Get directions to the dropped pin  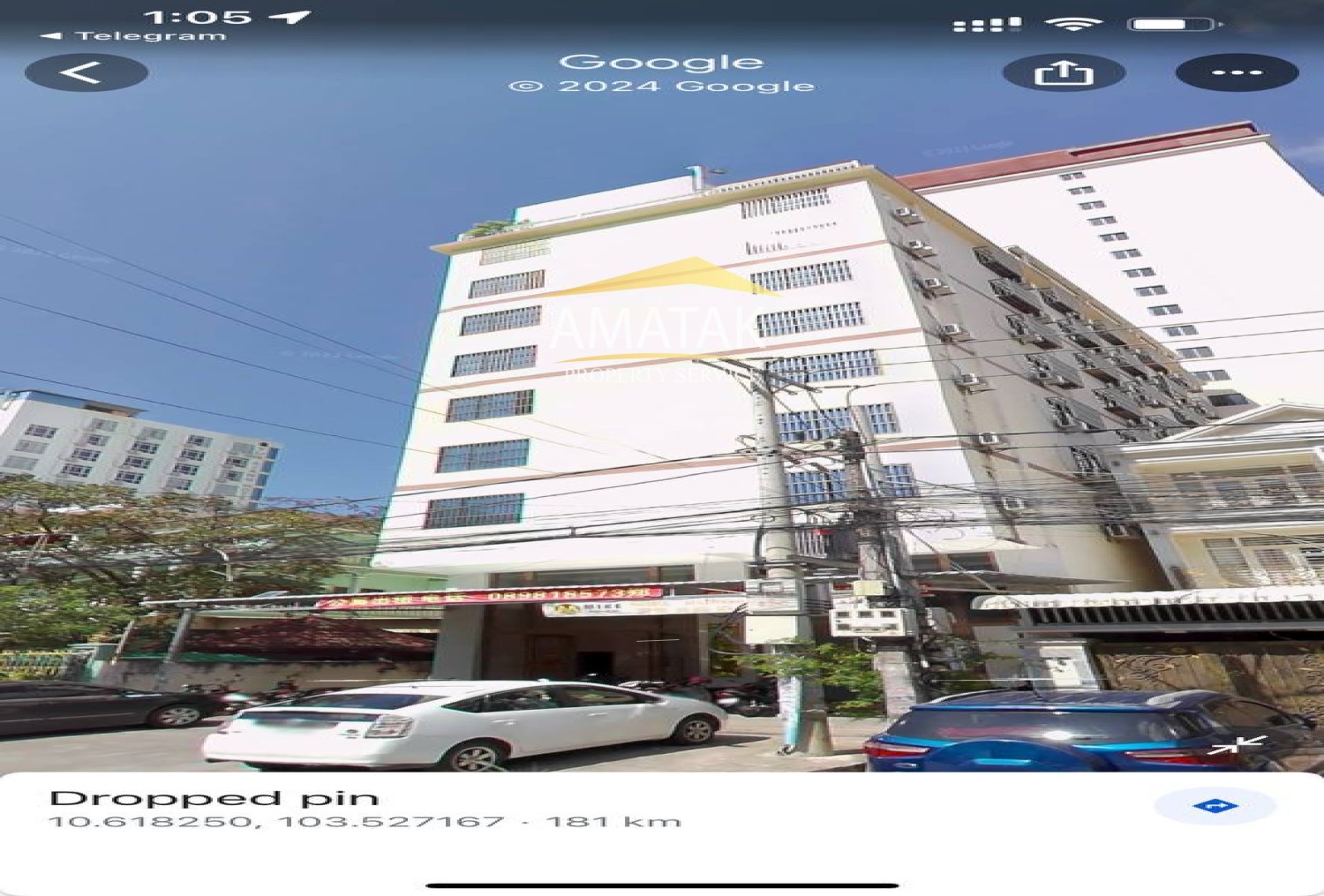point(1215,806)
